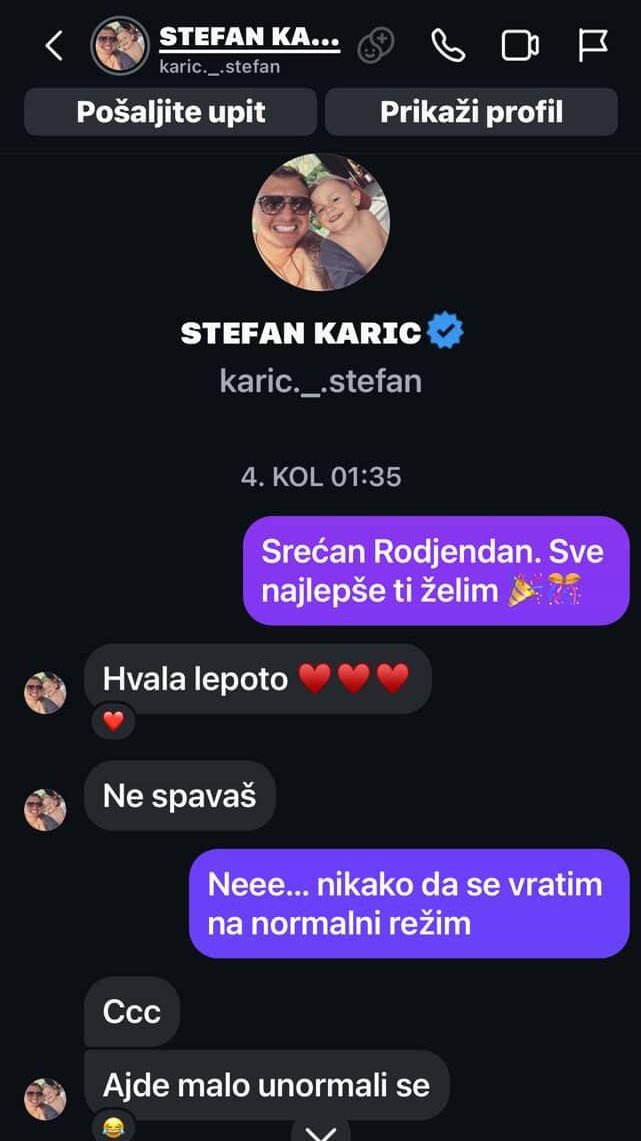Tap avatar beside Ne spavaš message

point(45,810)
